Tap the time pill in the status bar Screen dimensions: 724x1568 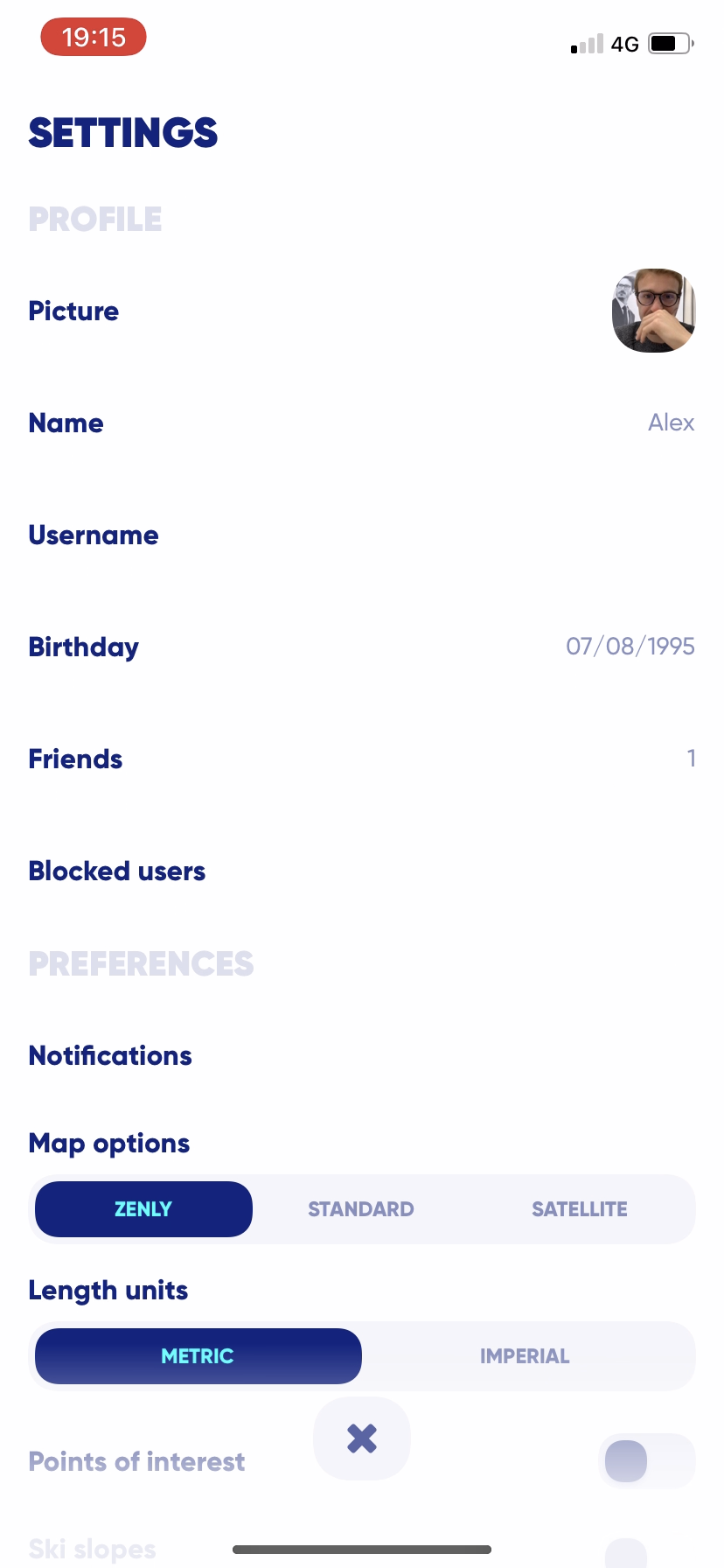pos(93,37)
